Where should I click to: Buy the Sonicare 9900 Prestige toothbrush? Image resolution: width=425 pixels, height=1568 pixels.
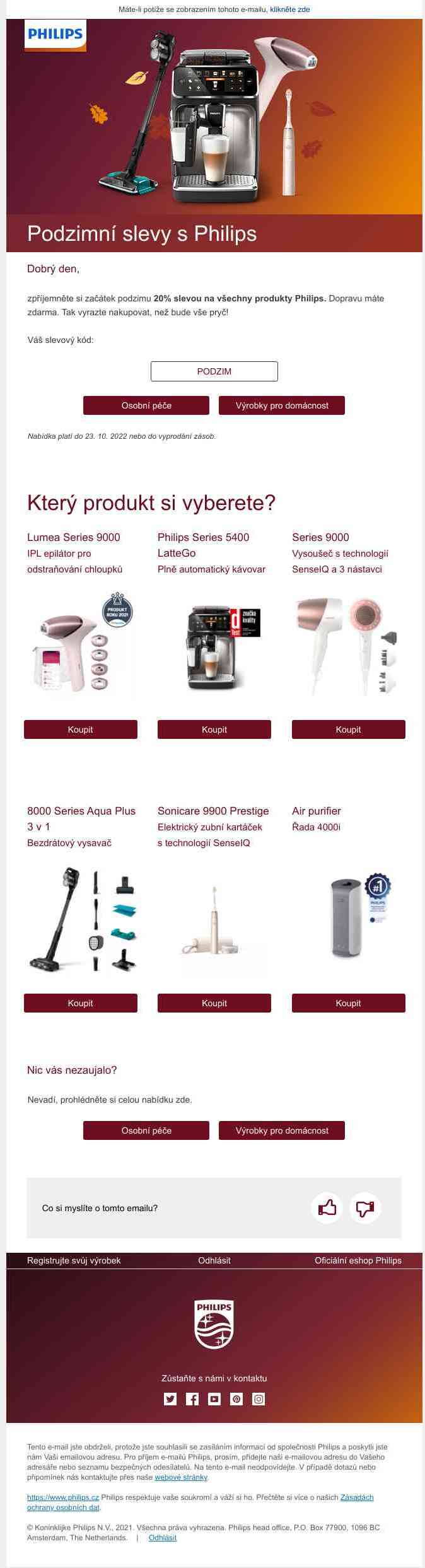[214, 1003]
